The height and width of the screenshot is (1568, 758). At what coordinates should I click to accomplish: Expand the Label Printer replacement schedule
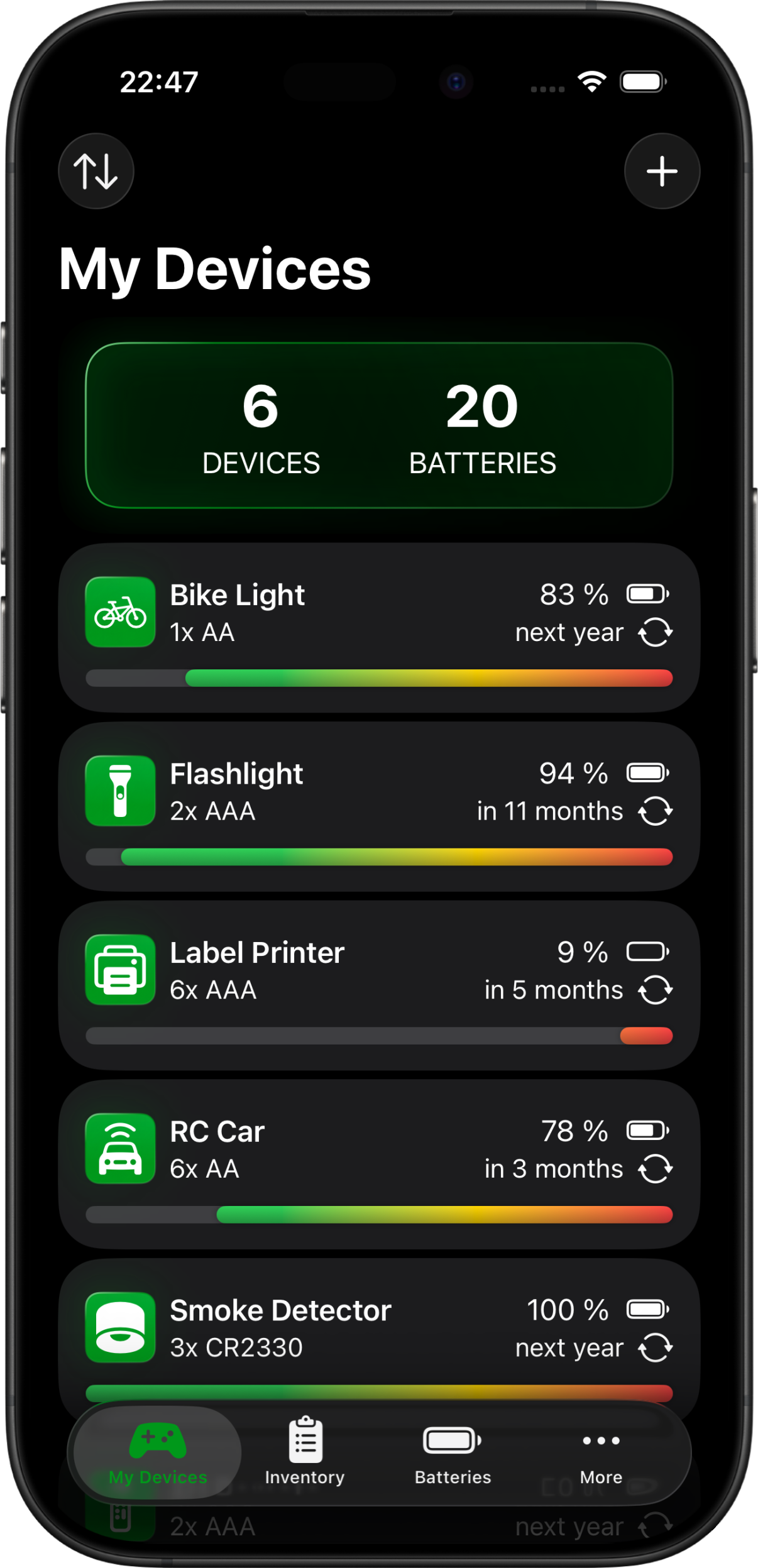(553, 989)
